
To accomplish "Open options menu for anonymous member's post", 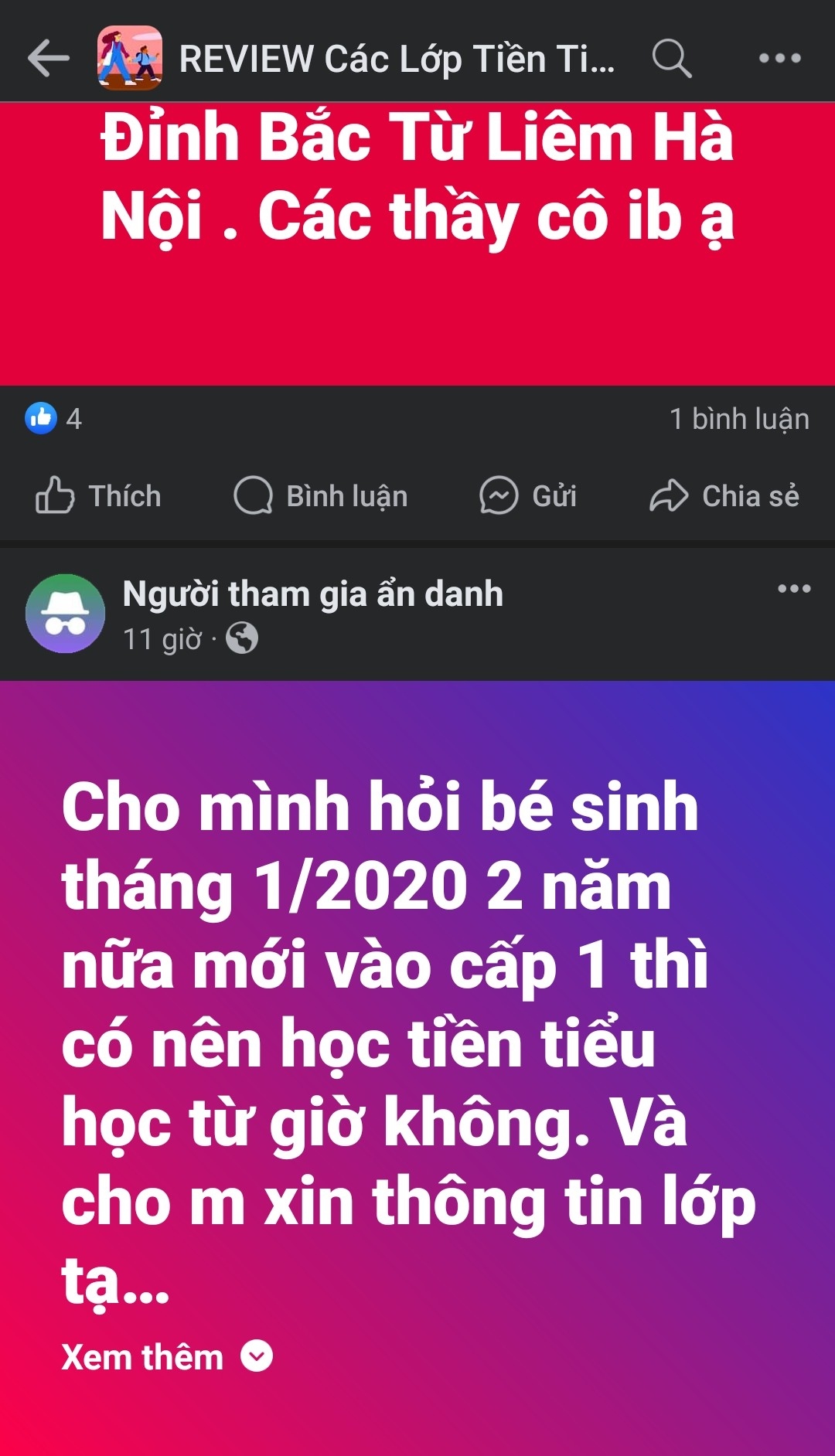I will pos(794,589).
